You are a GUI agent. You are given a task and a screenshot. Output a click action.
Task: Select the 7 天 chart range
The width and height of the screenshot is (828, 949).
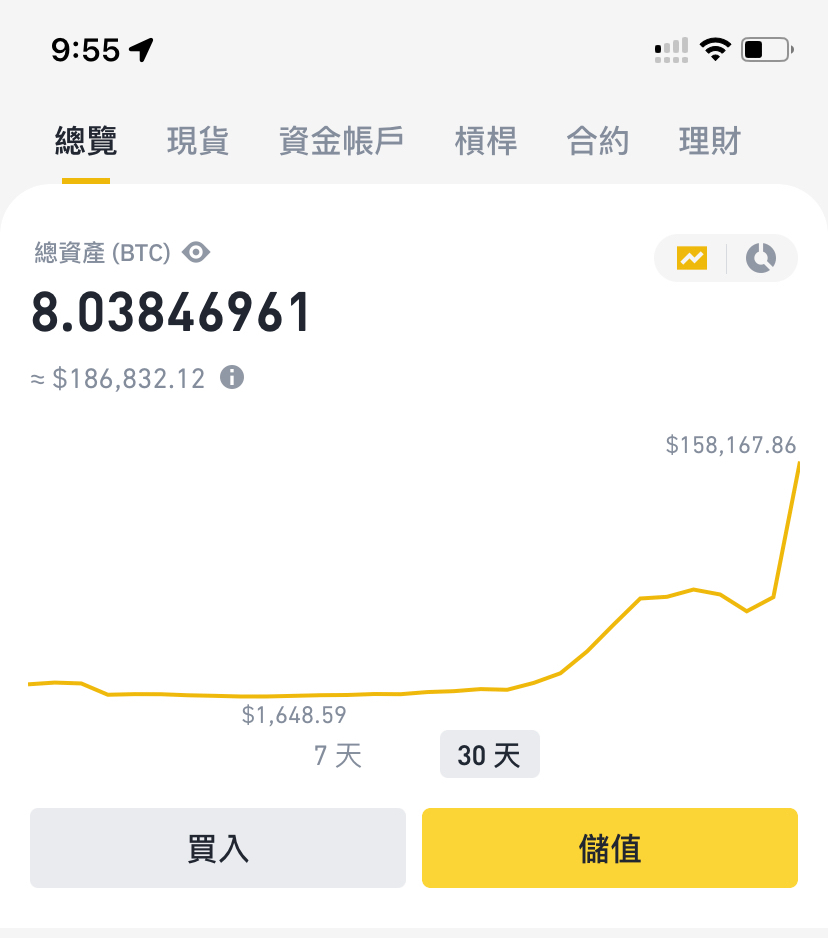(338, 755)
